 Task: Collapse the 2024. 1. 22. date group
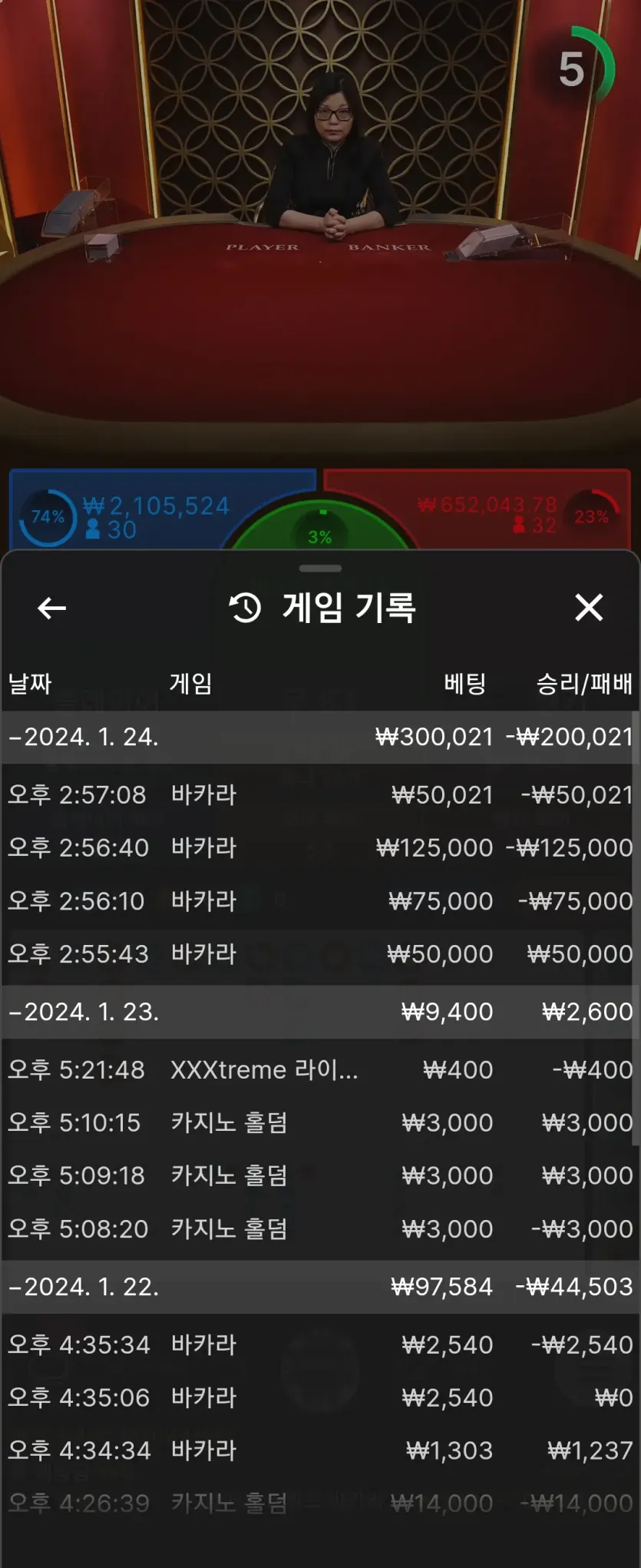319,1287
